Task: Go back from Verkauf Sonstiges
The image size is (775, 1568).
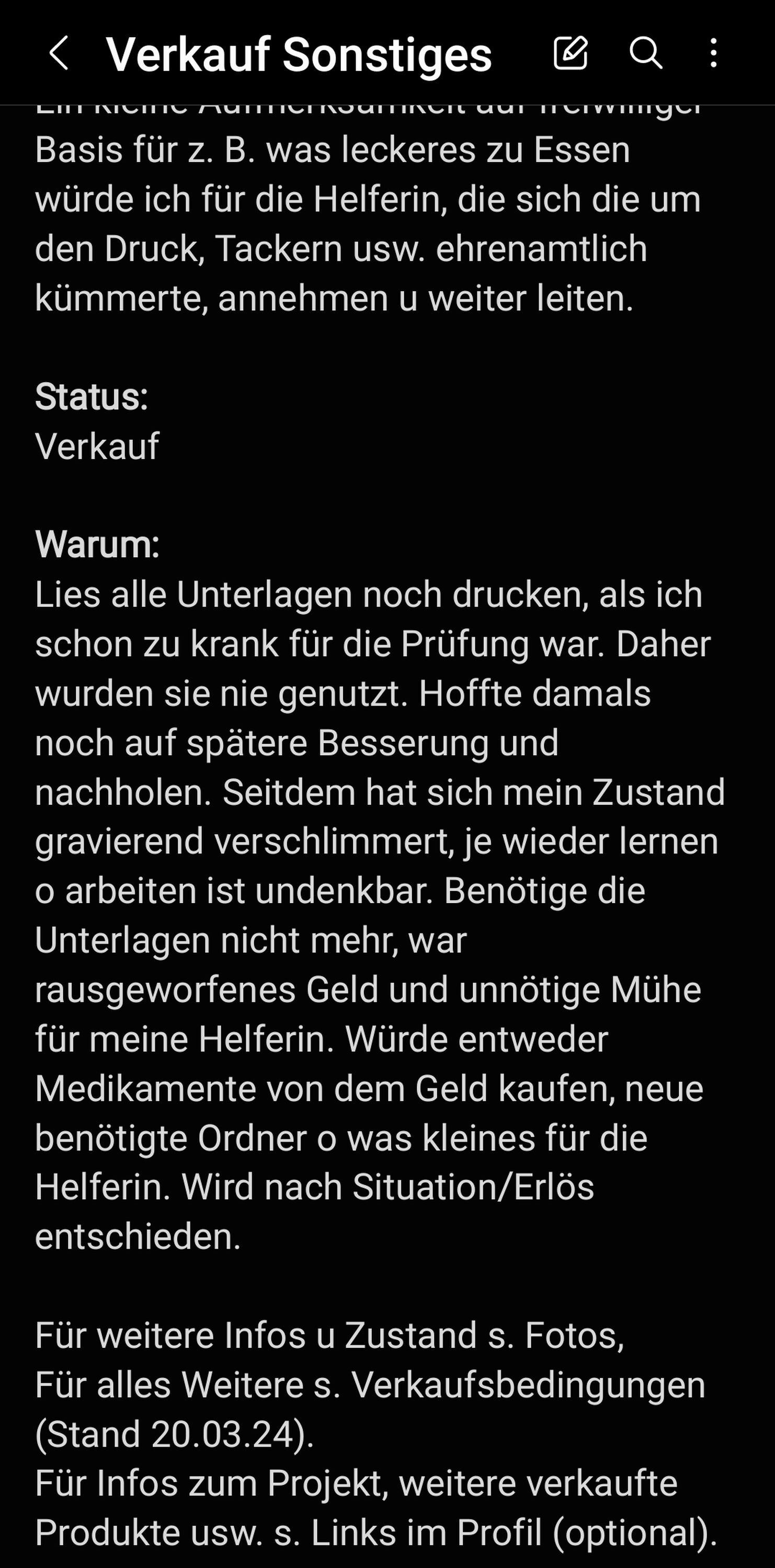Action: [59, 53]
